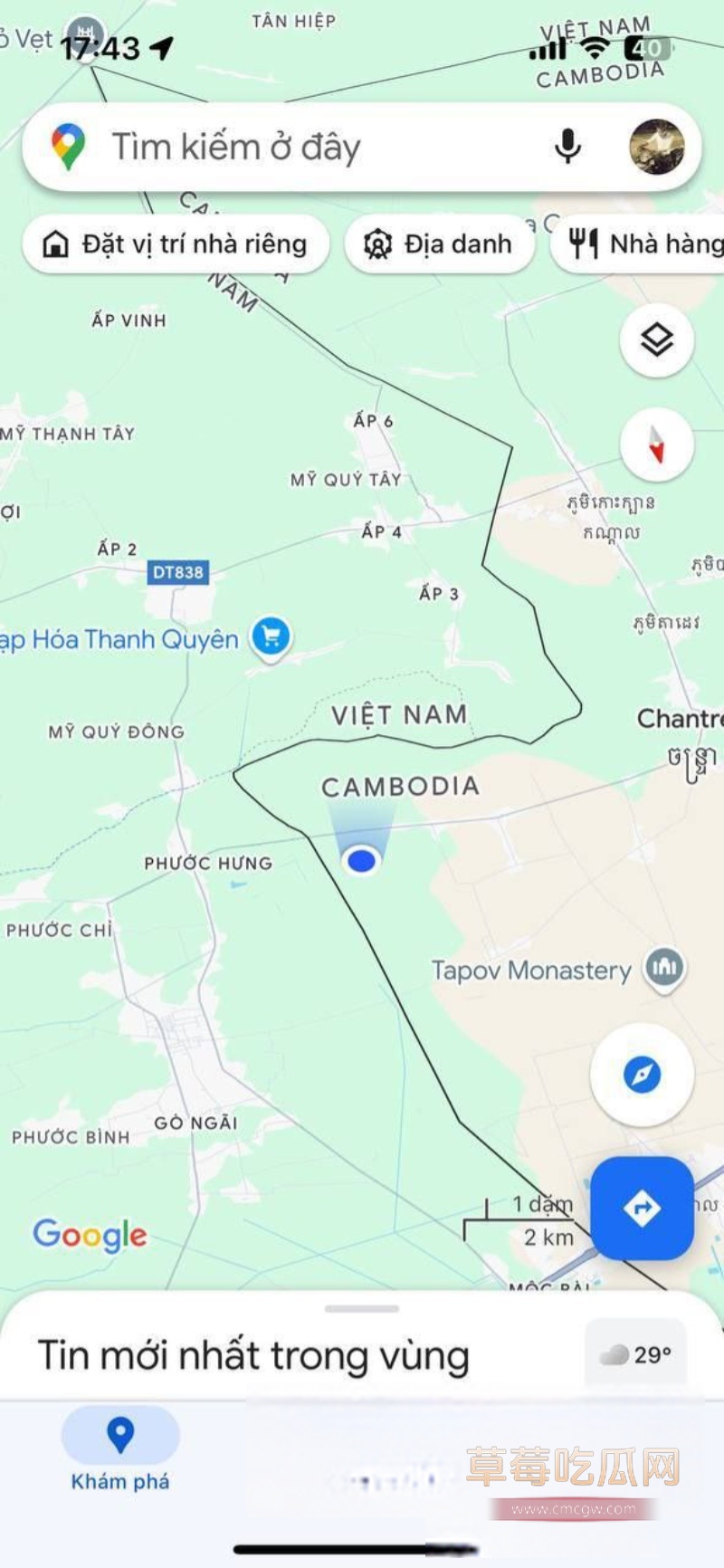Open the account profile picture
The height and width of the screenshot is (1568, 724).
point(656,147)
